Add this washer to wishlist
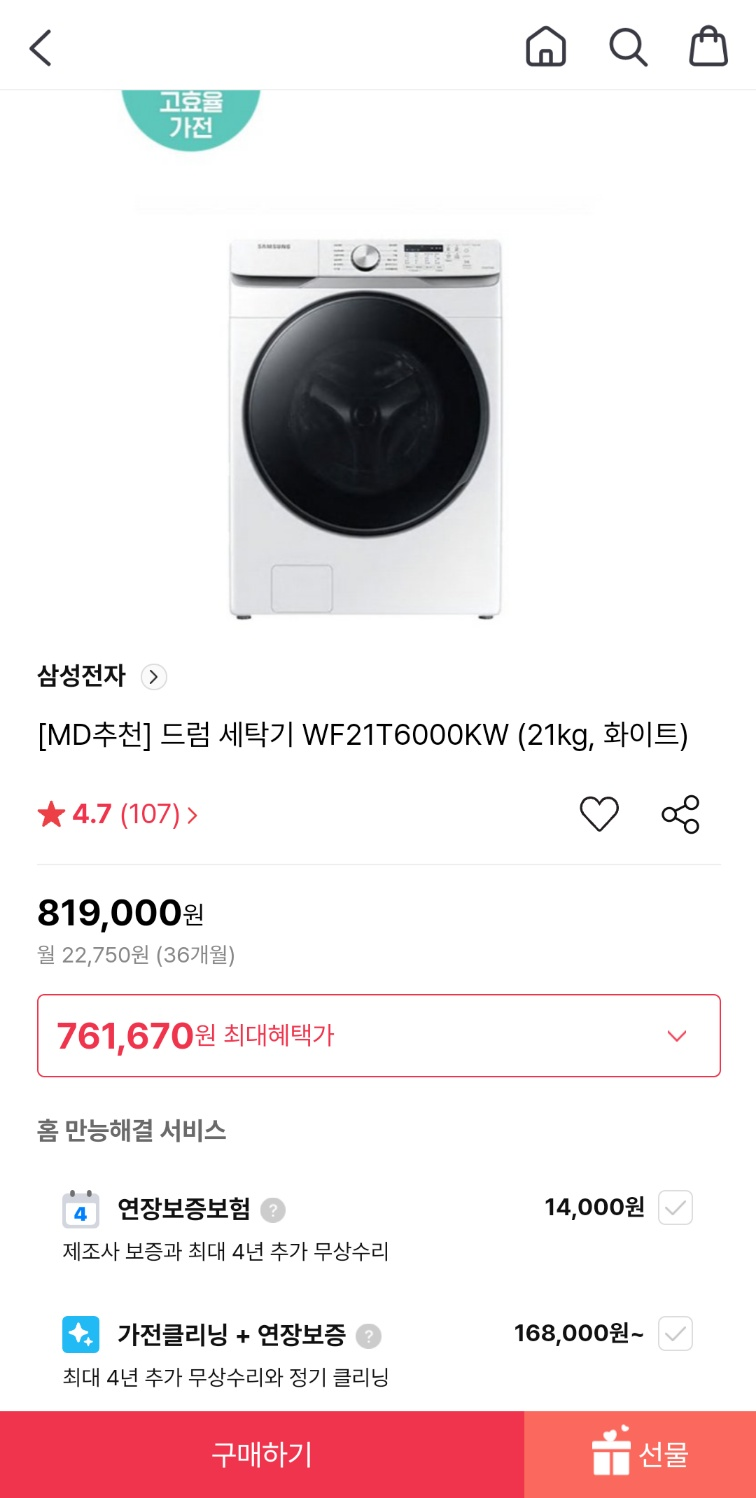This screenshot has width=756, height=1498. coord(599,814)
